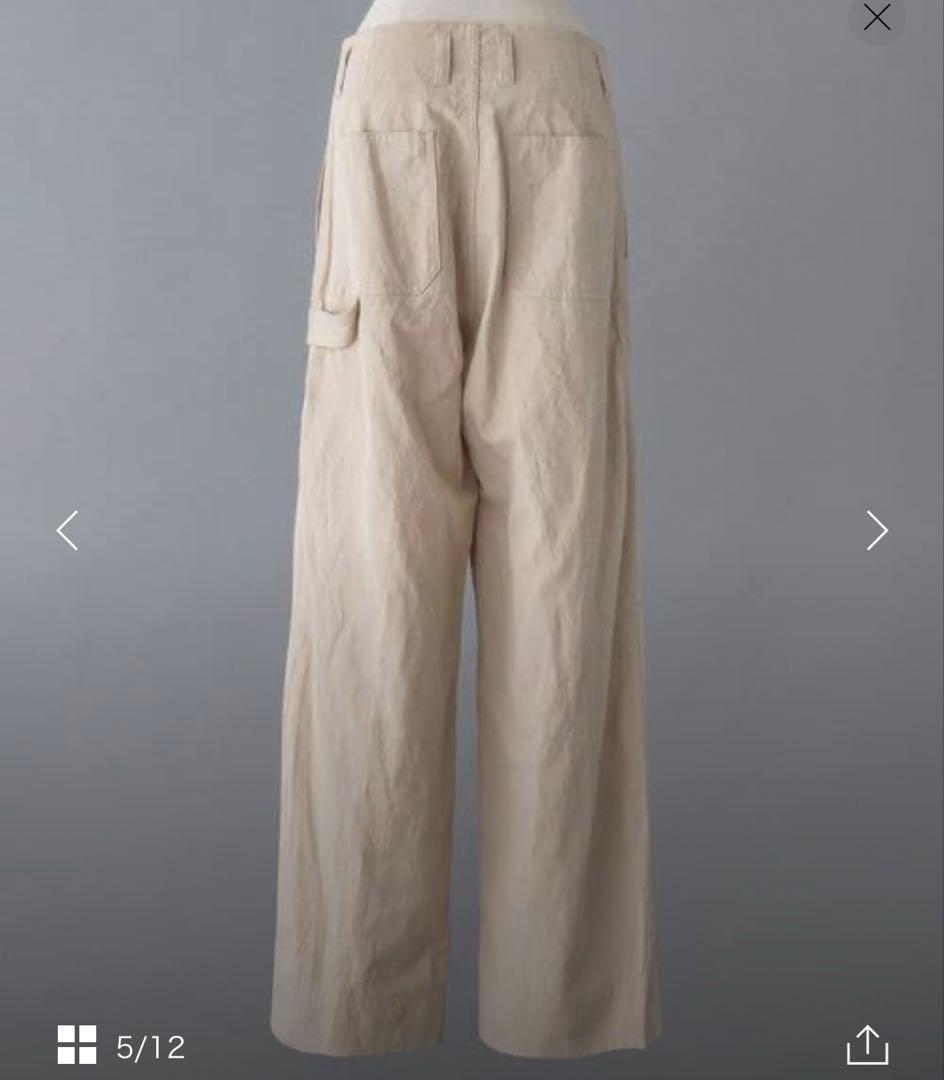
Task: Share this product image
Action: coord(867,1045)
